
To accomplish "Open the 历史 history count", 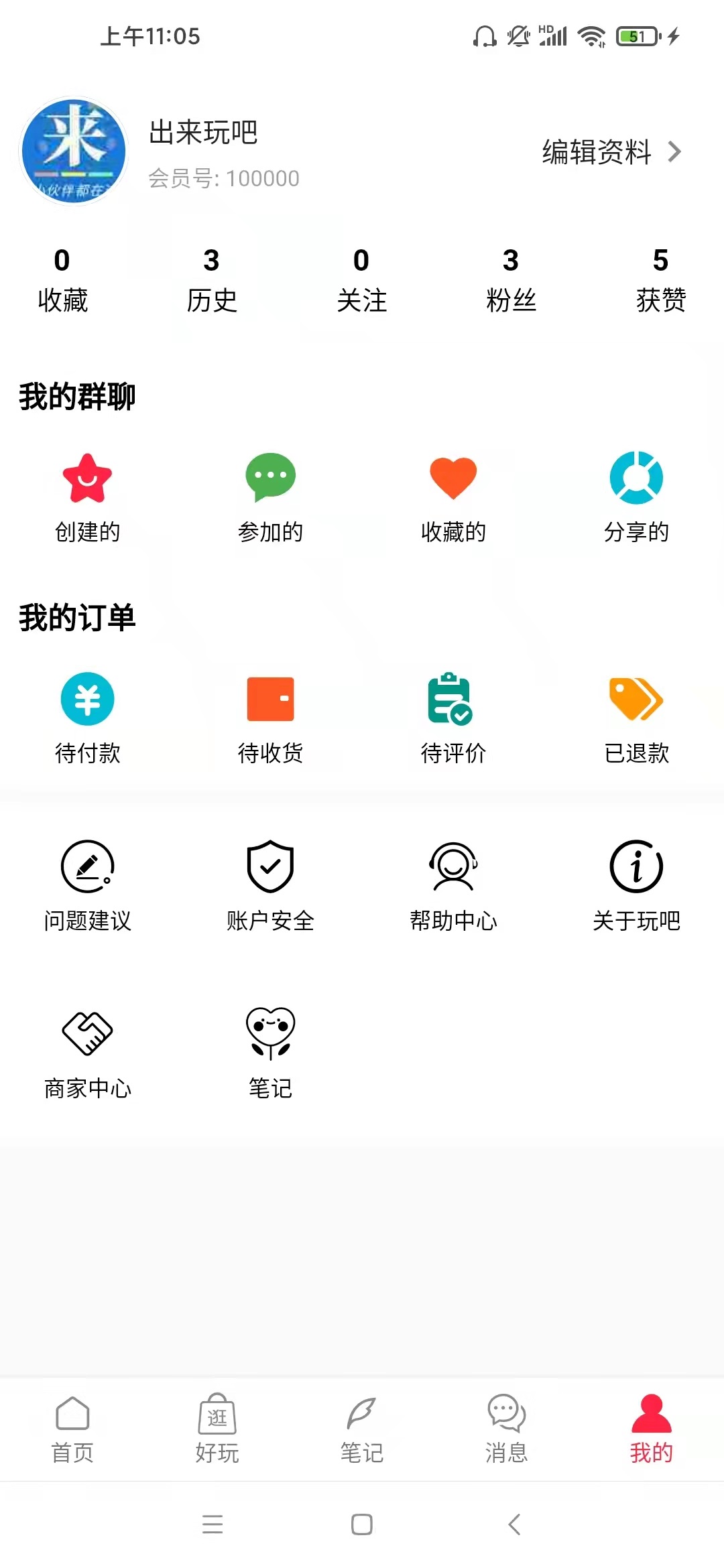I will [x=212, y=280].
